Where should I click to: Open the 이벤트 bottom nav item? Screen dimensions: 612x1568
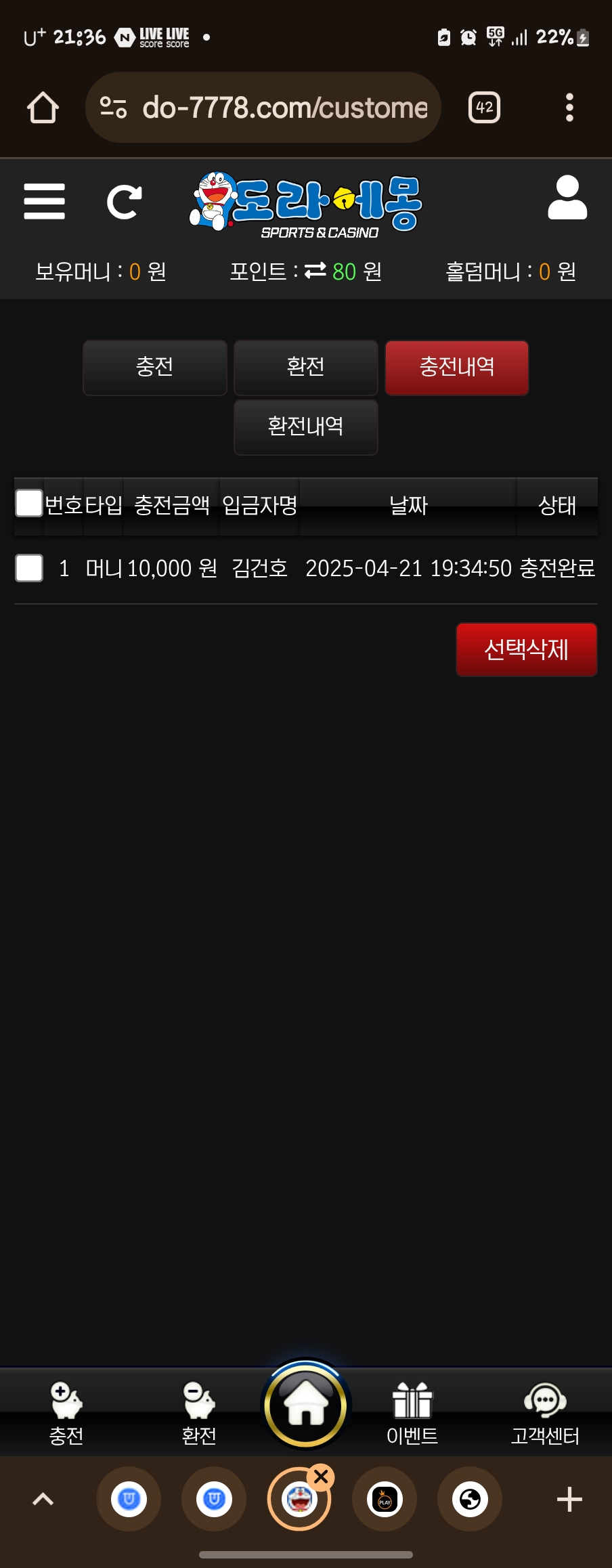click(412, 1413)
